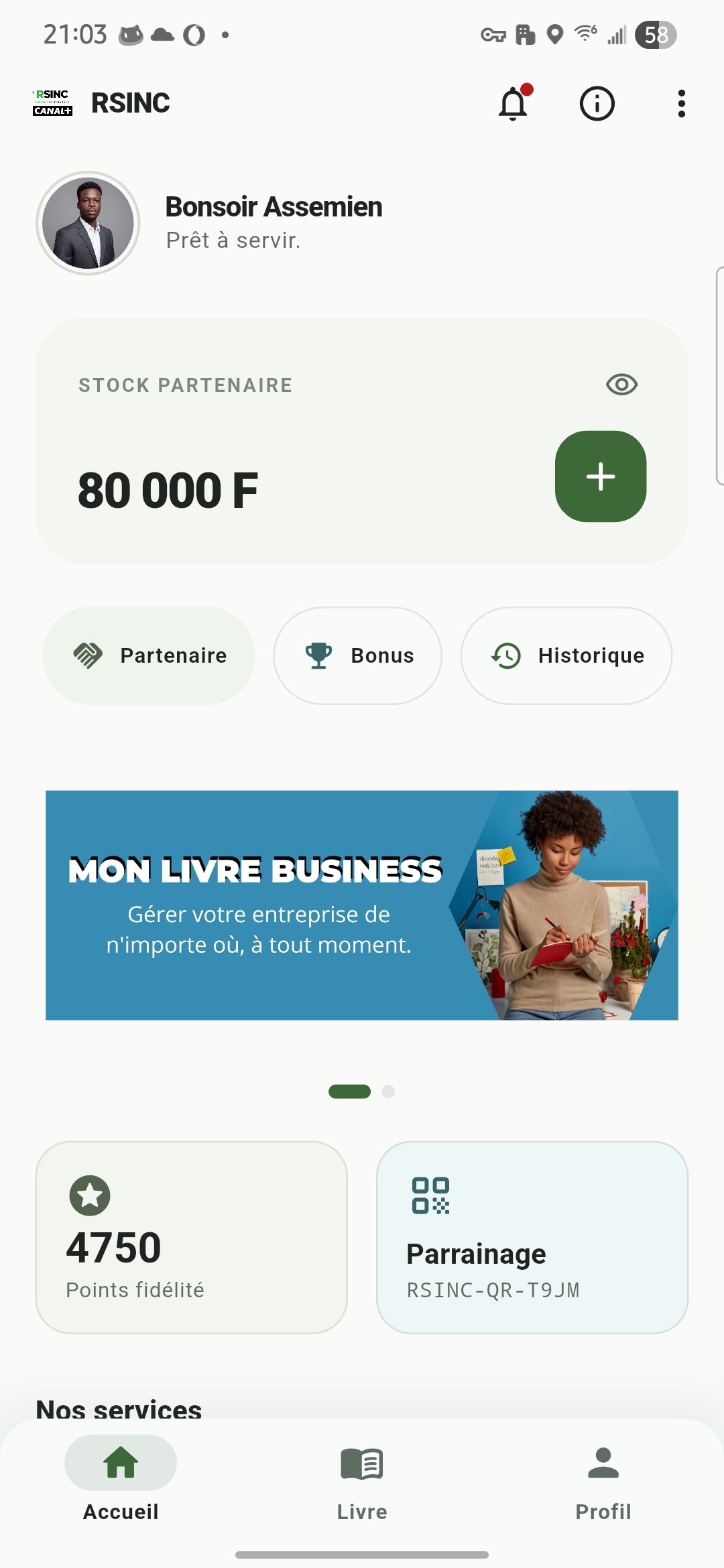Expand Nos services section
724x1568 pixels.
(119, 1408)
